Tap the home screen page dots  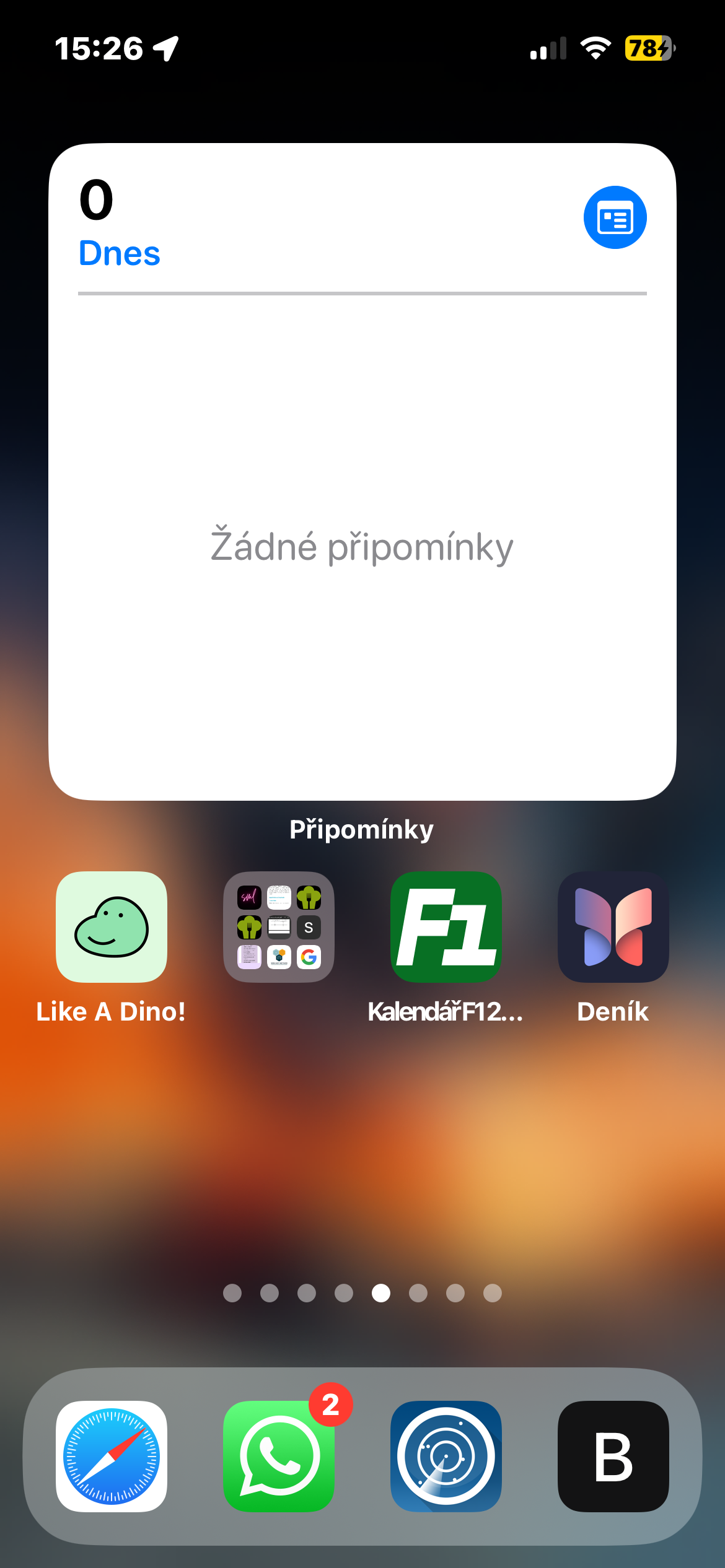pyautogui.click(x=362, y=1293)
